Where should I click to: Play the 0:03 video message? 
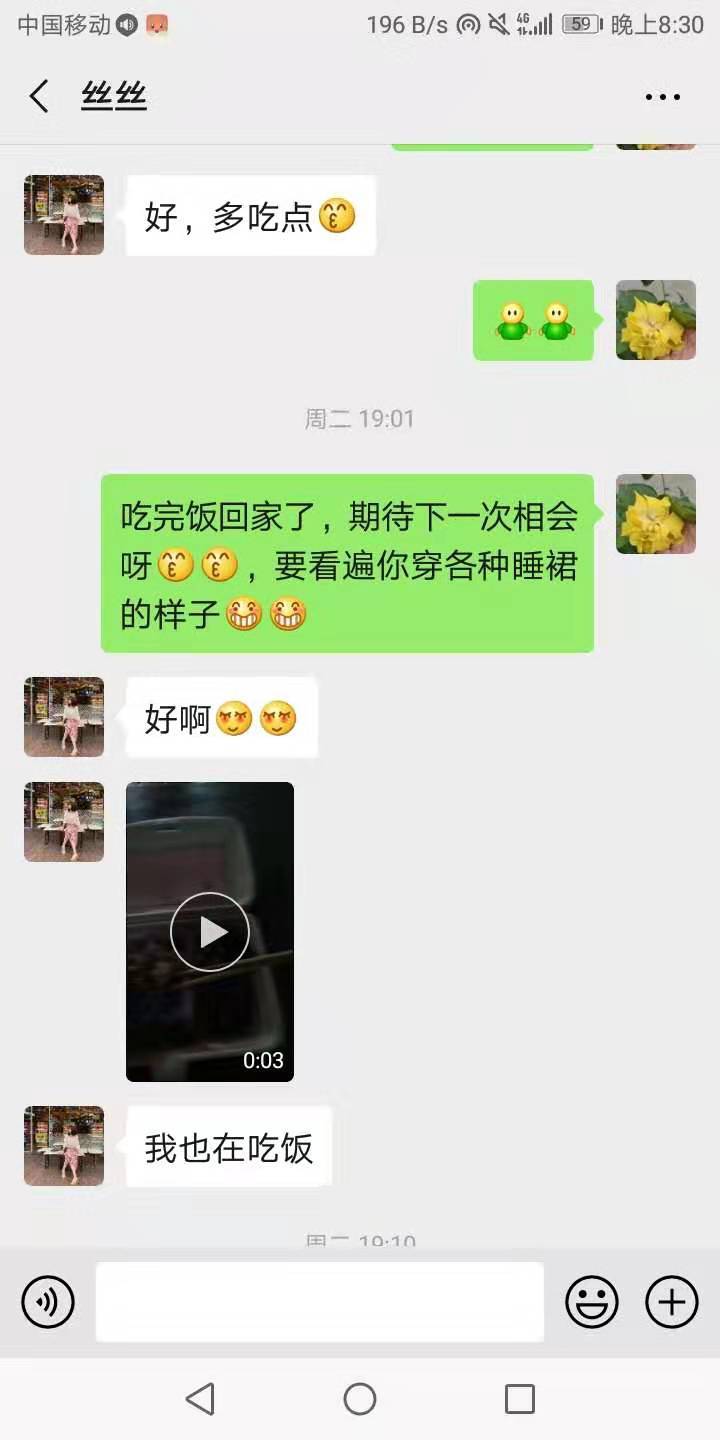(x=209, y=931)
